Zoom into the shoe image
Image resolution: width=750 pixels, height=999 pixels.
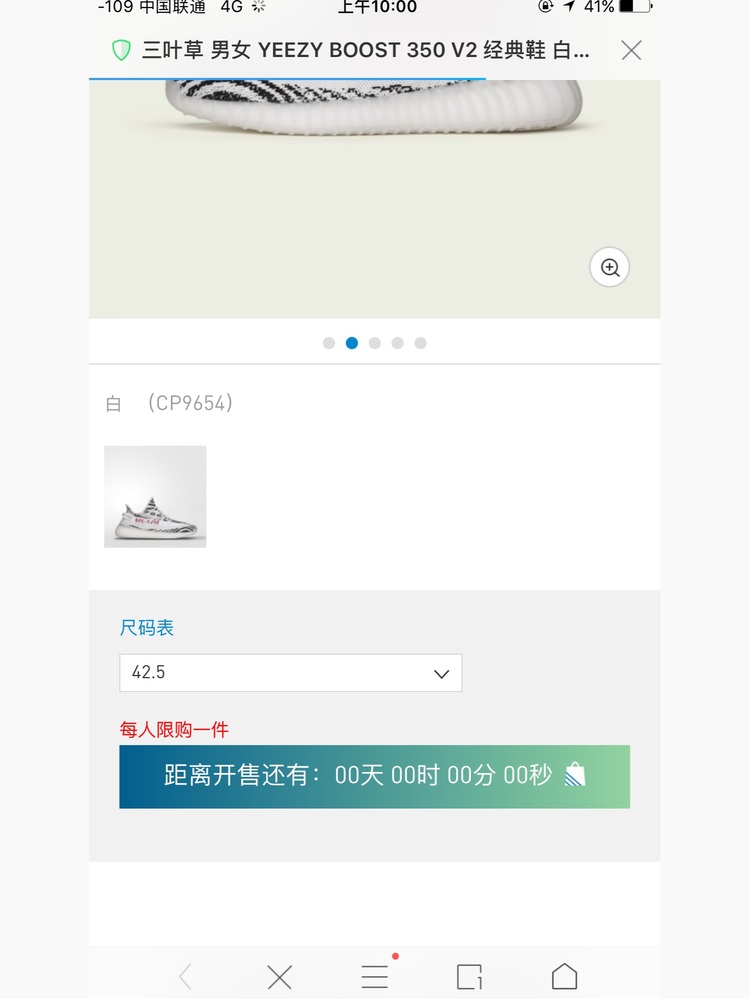point(609,267)
